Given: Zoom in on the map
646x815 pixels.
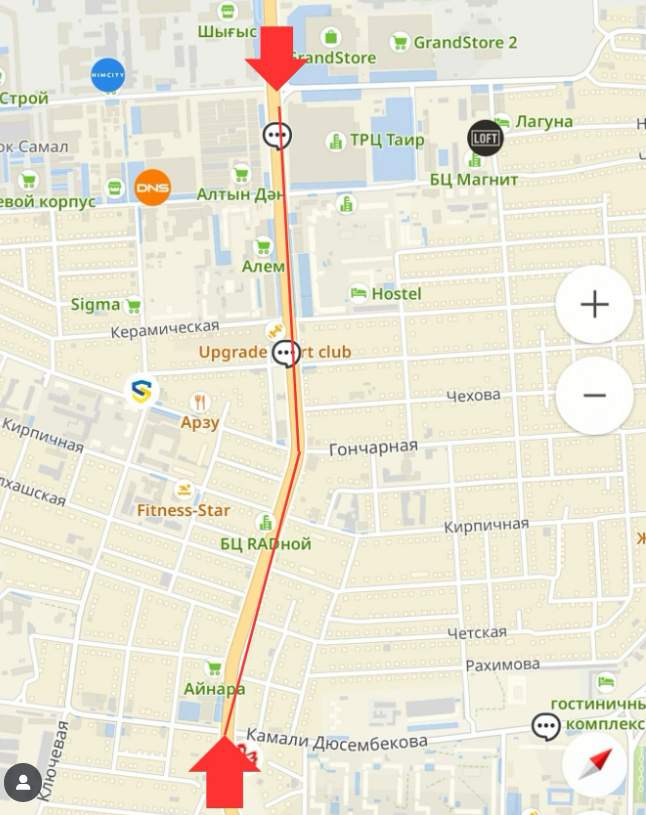Looking at the screenshot, I should point(594,305).
